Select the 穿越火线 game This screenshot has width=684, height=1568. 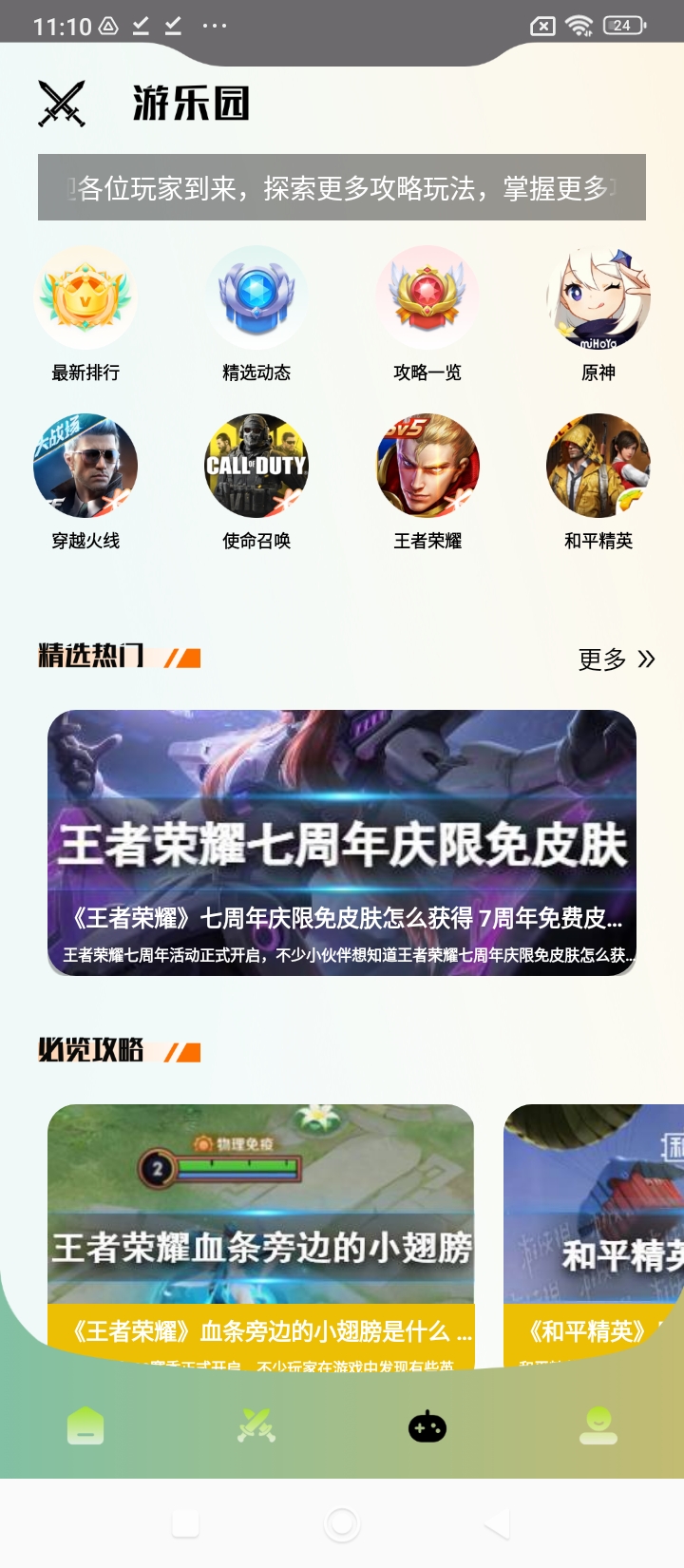[x=85, y=466]
